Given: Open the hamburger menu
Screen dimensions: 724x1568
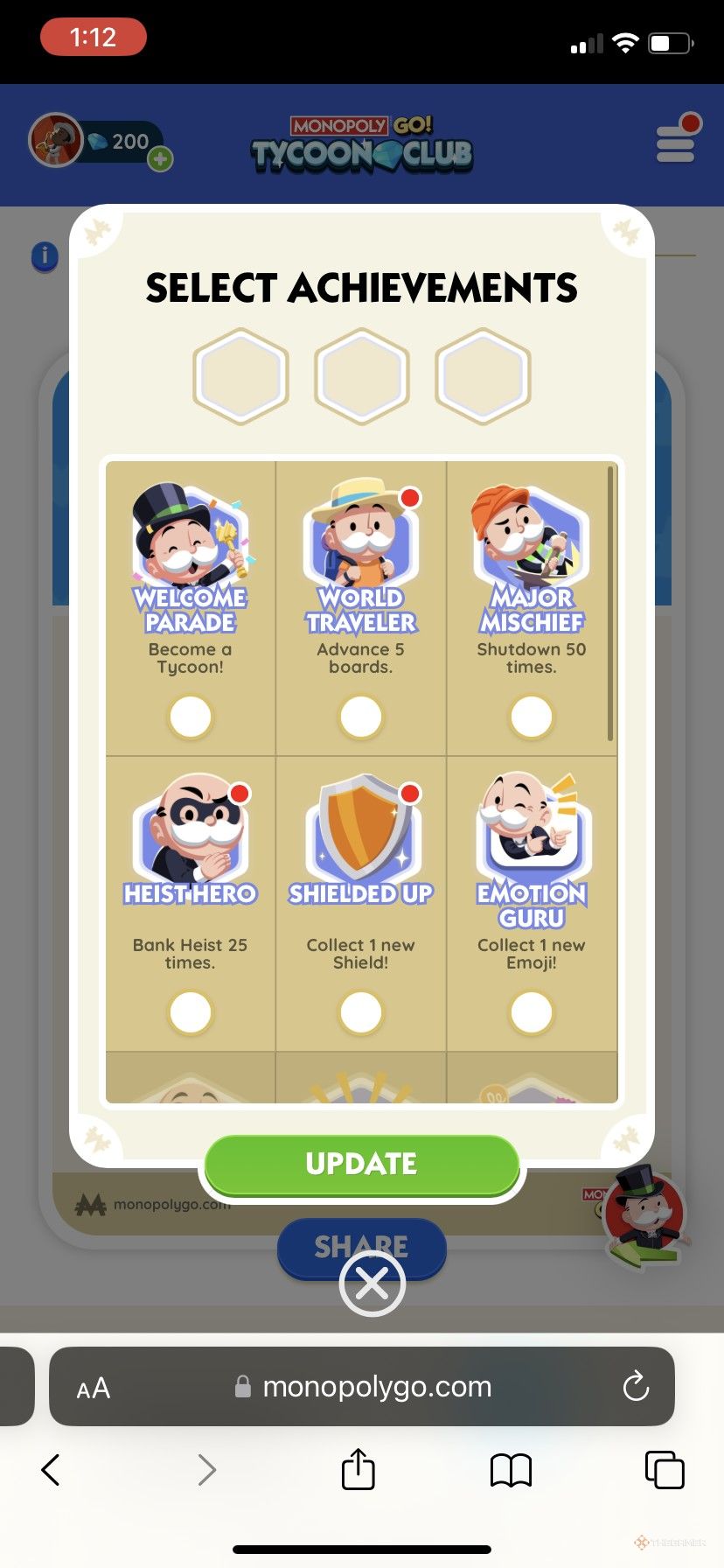Looking at the screenshot, I should click(x=676, y=143).
